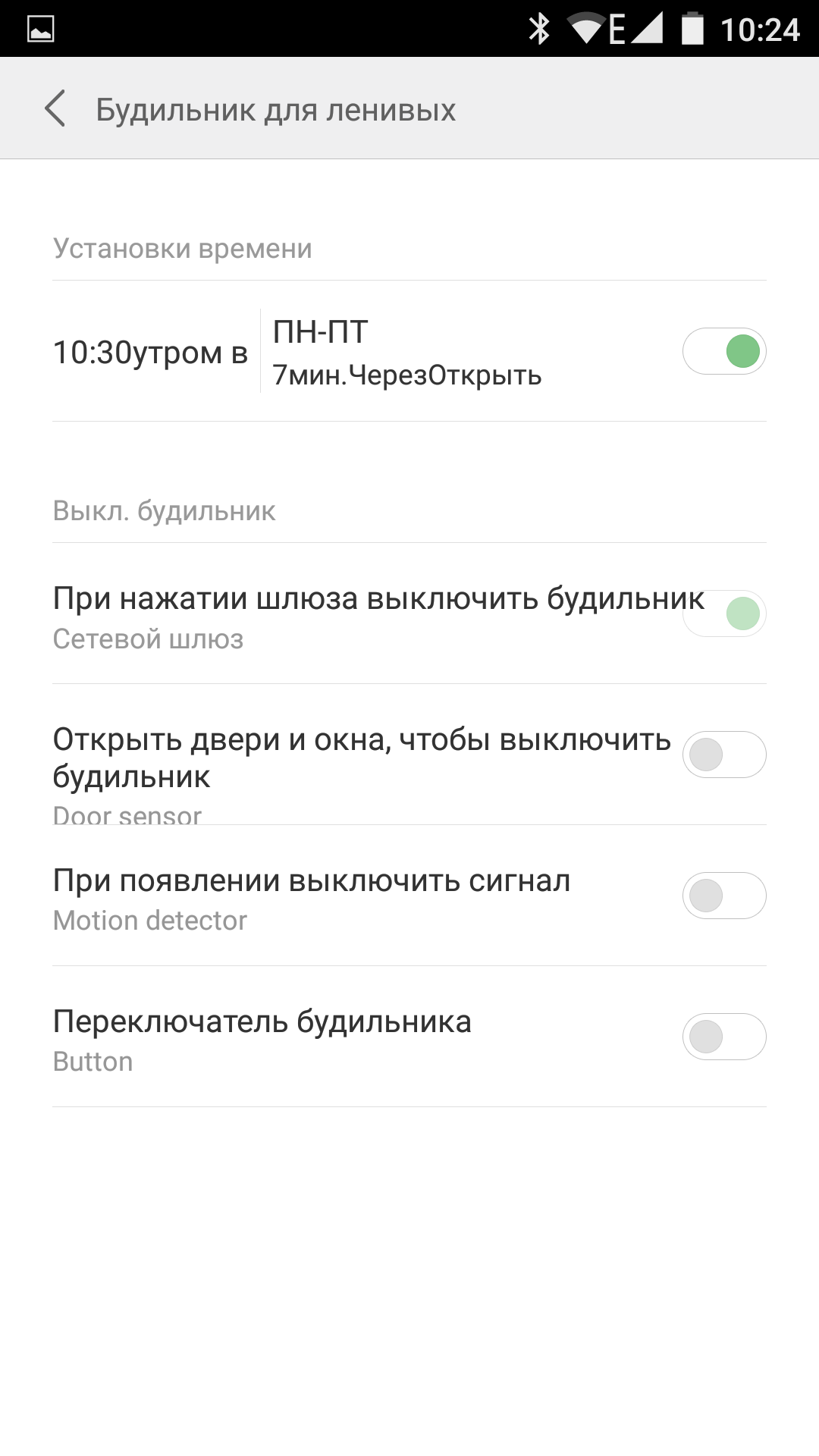Toggle Сетевой шлюз alarm-off switch
Screen dimensions: 819x1456
click(x=724, y=613)
